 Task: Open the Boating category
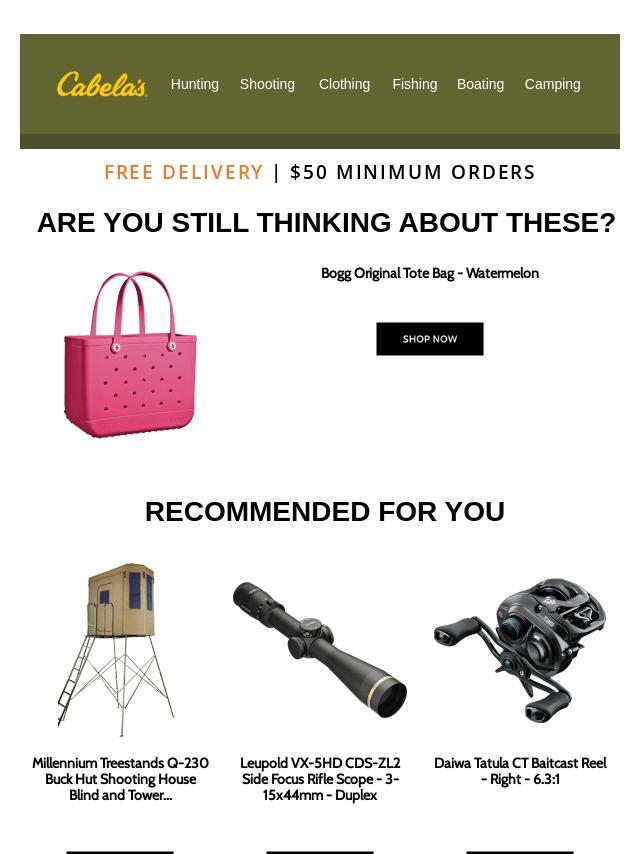tap(480, 85)
